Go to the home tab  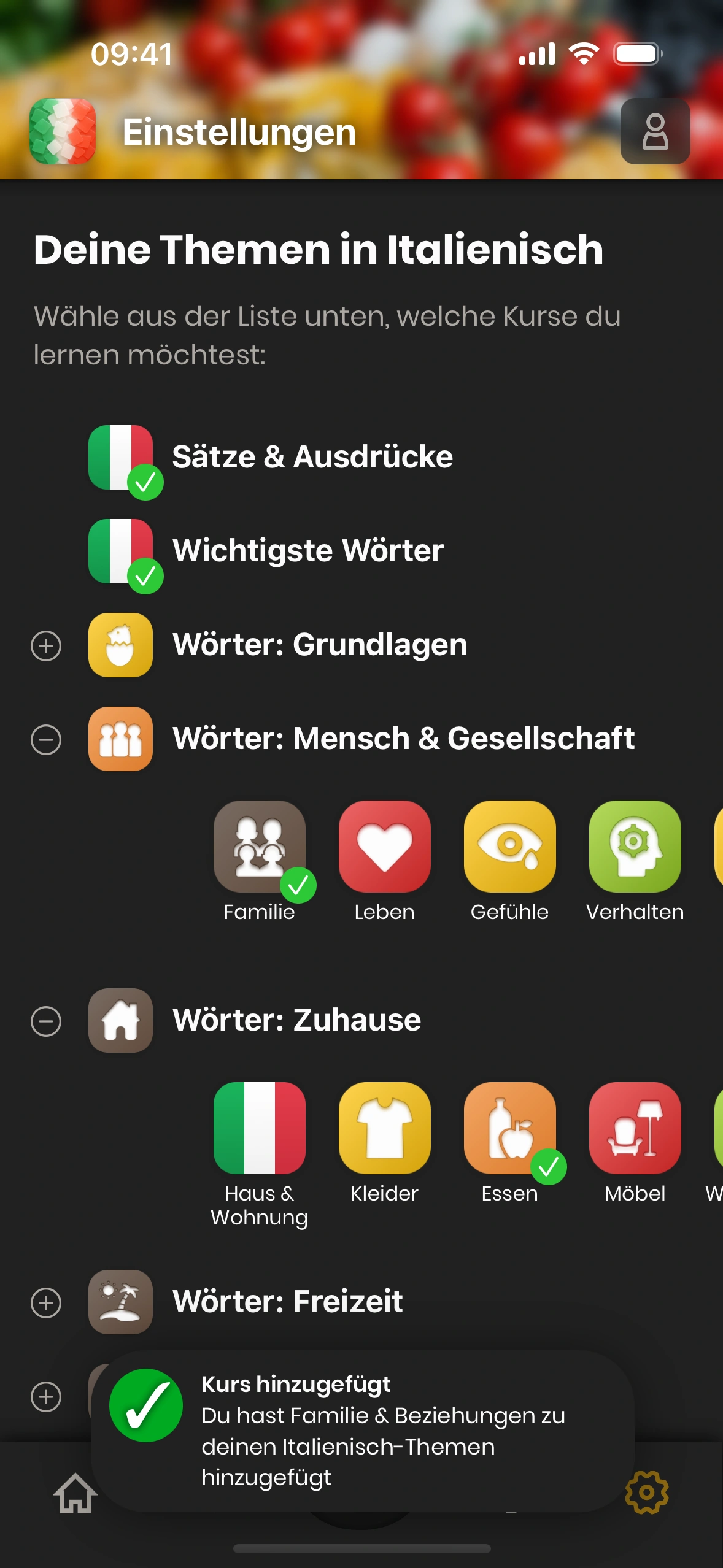tap(75, 1493)
